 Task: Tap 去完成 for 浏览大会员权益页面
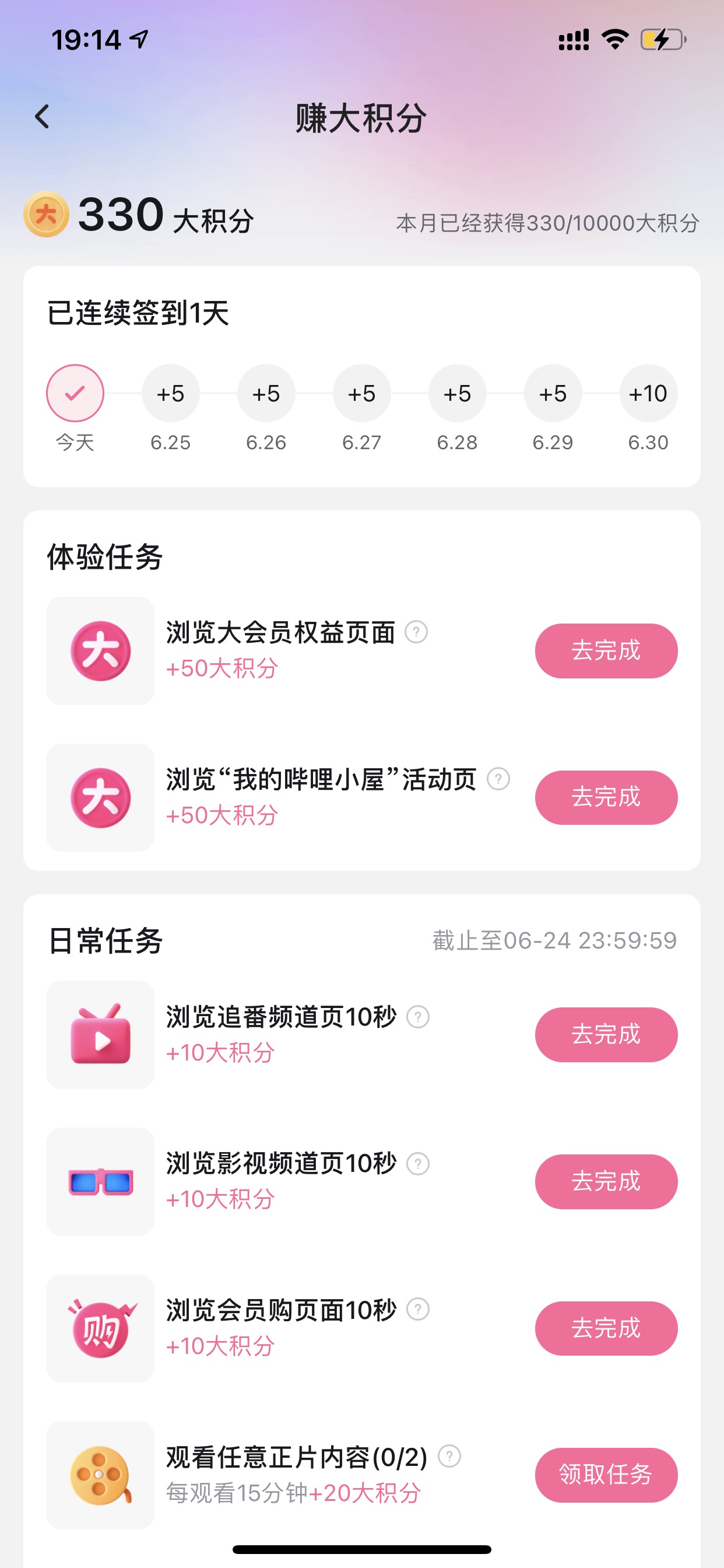pyautogui.click(x=605, y=650)
